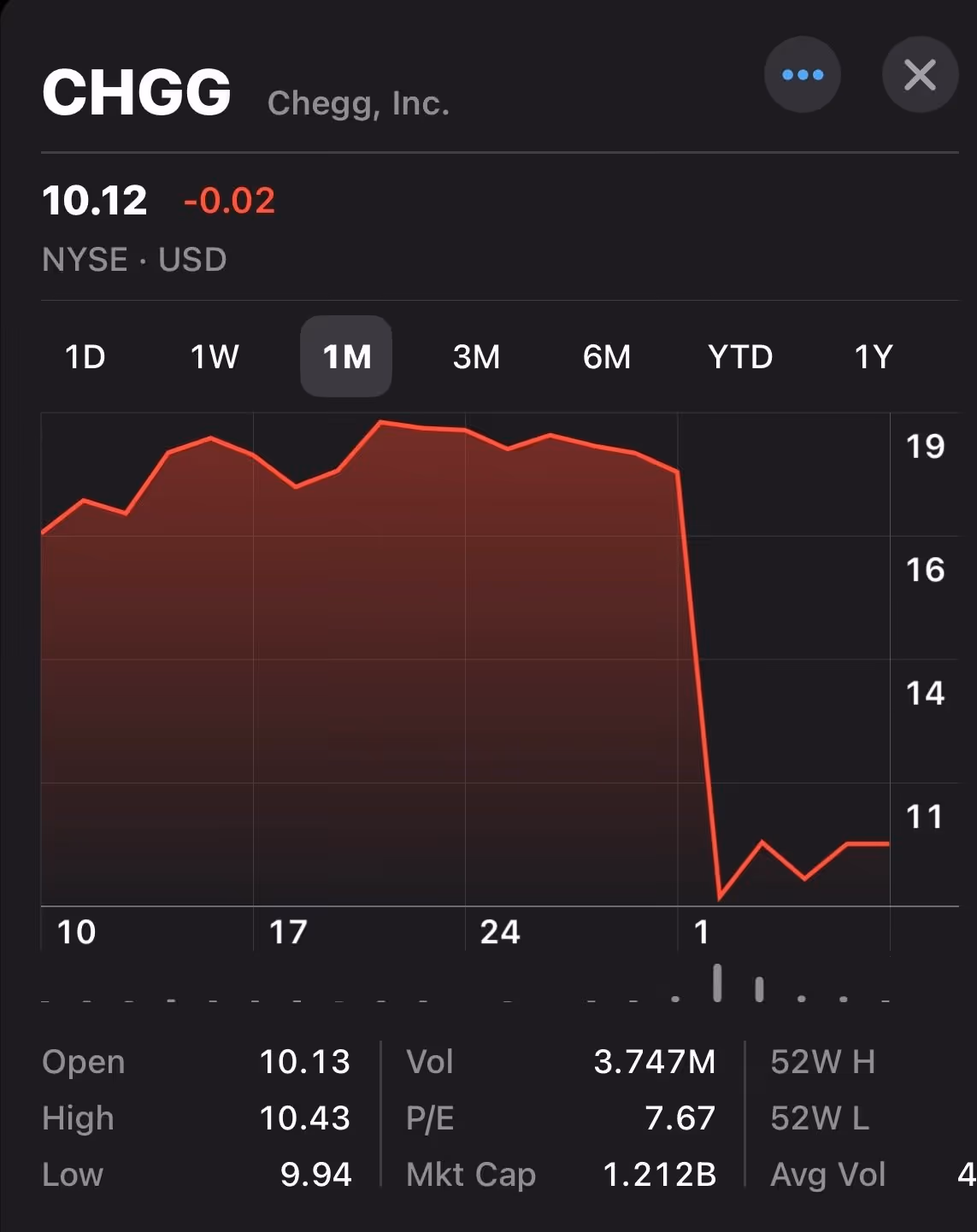Select the 52W H statistic label

[x=822, y=1062]
